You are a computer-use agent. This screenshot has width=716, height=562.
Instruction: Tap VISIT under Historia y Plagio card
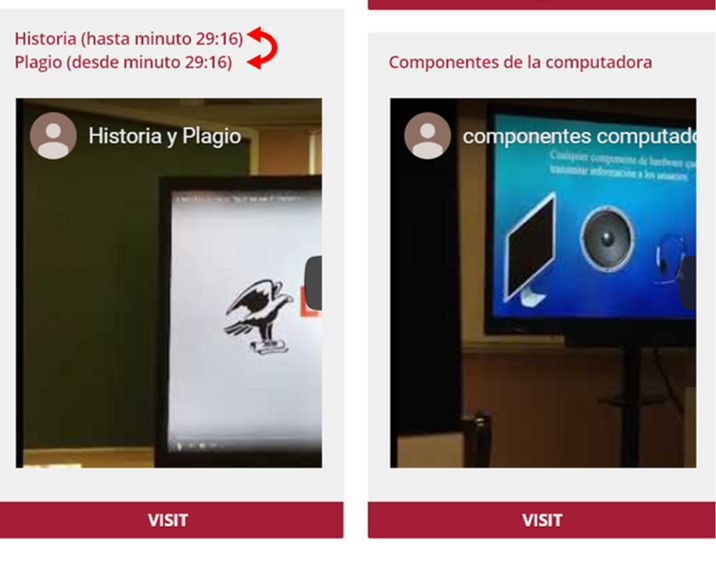(168, 520)
